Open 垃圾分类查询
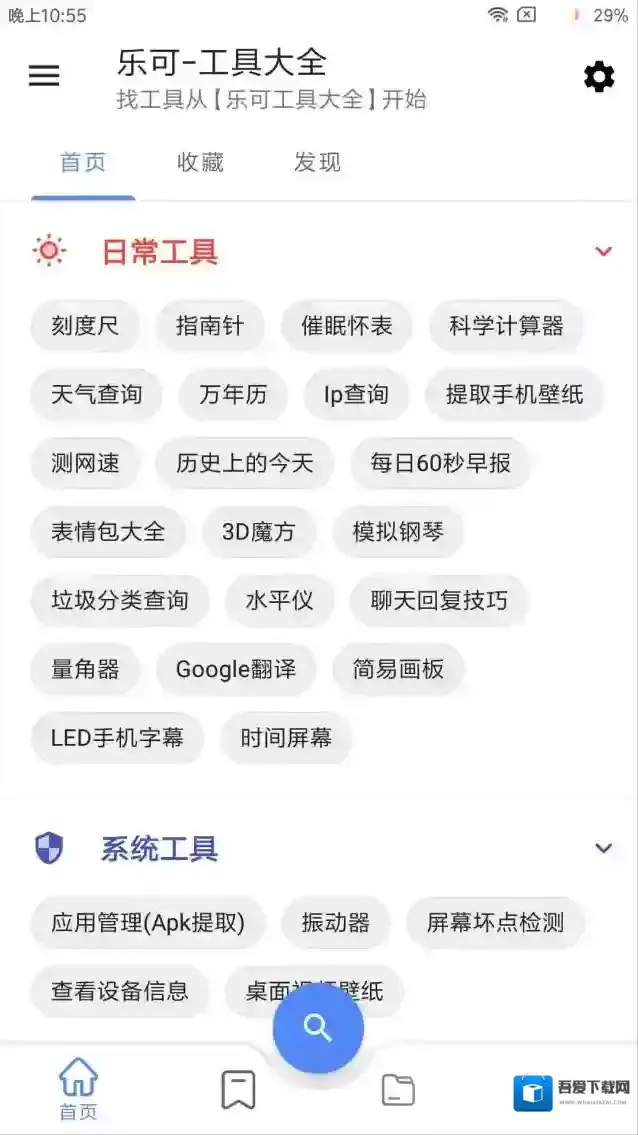The width and height of the screenshot is (638, 1135). [x=120, y=600]
